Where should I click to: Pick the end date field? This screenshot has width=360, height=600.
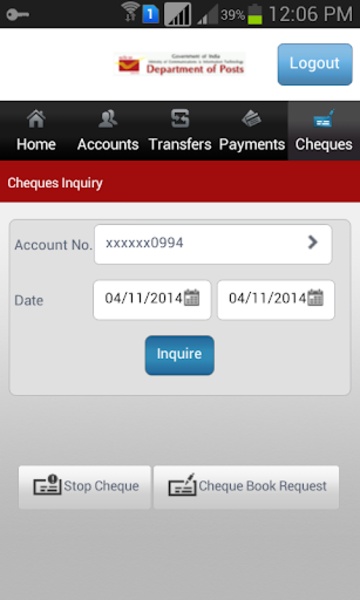pyautogui.click(x=276, y=300)
